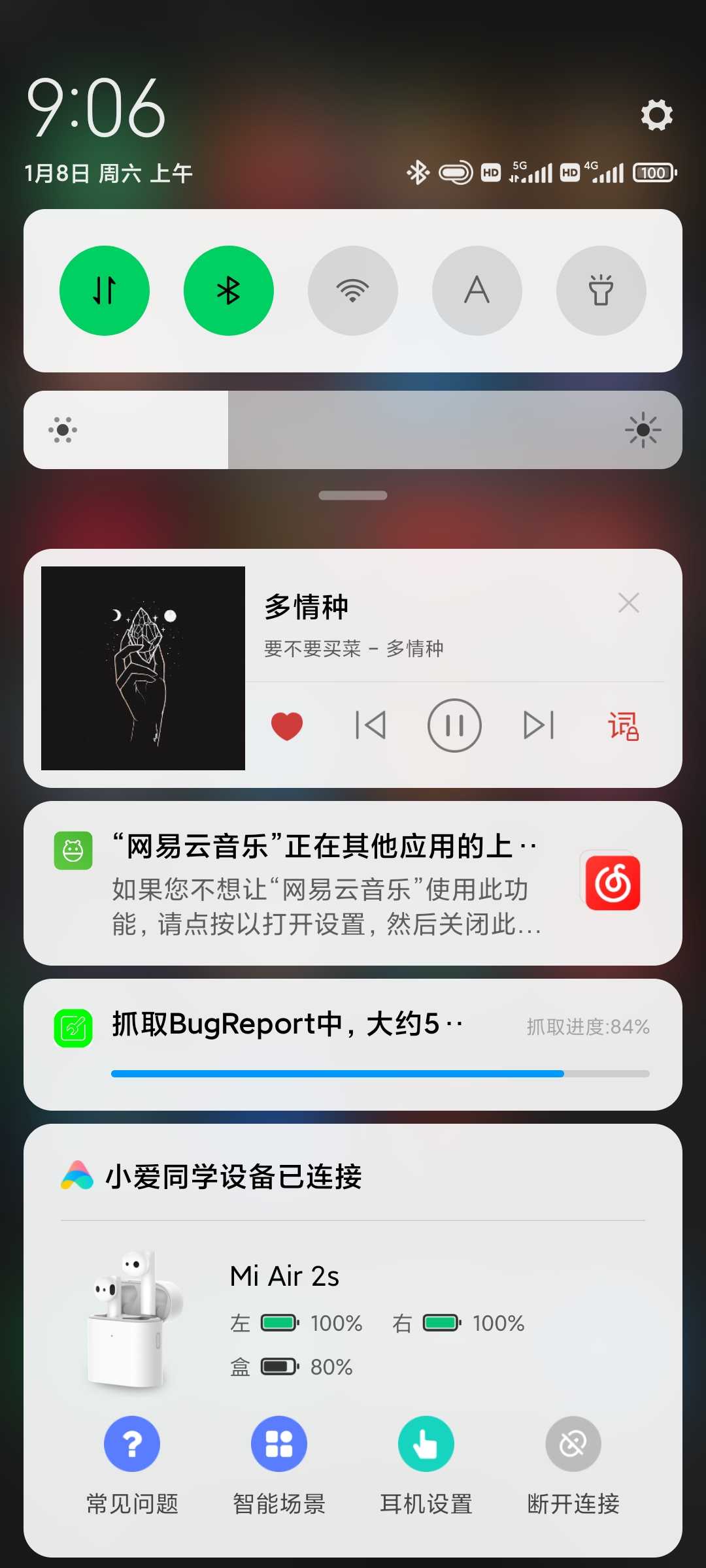This screenshot has height=1568, width=706.
Task: Tap the 多情种 album cover art
Action: pos(143,668)
